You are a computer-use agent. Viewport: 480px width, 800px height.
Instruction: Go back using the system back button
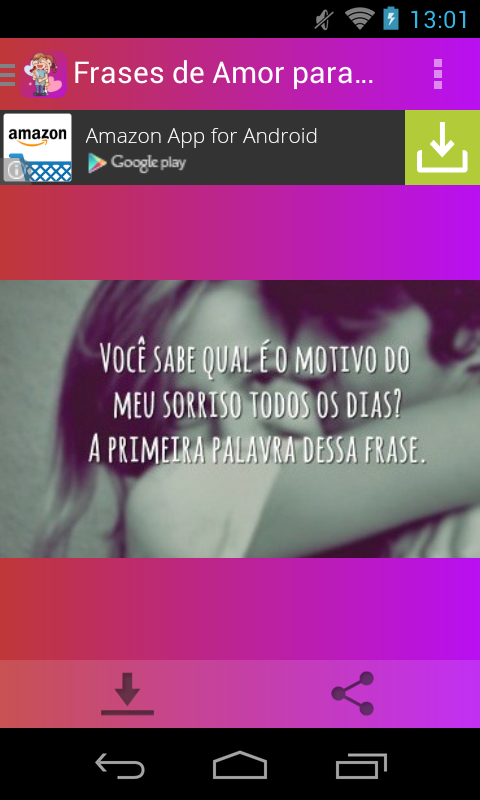coord(120,766)
